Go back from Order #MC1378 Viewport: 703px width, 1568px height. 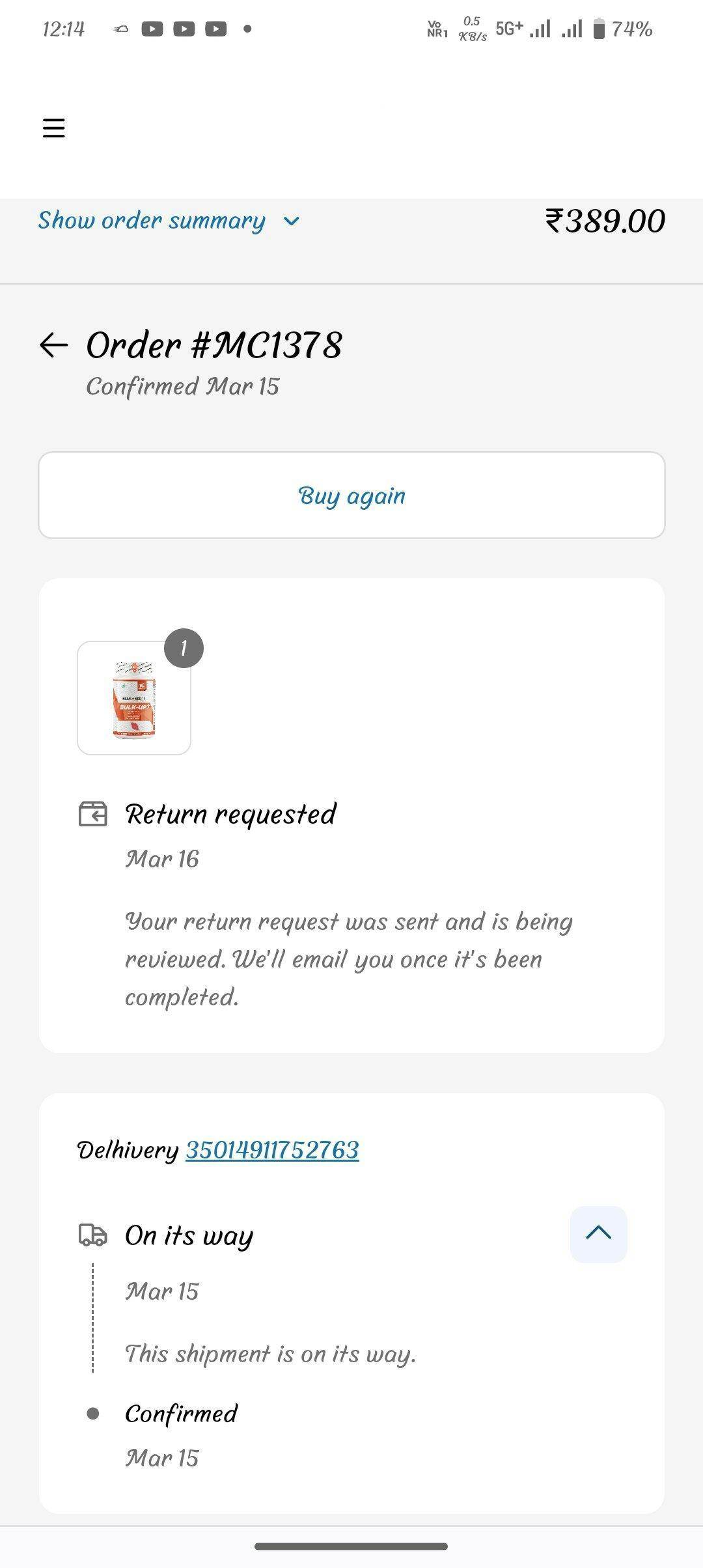[53, 345]
